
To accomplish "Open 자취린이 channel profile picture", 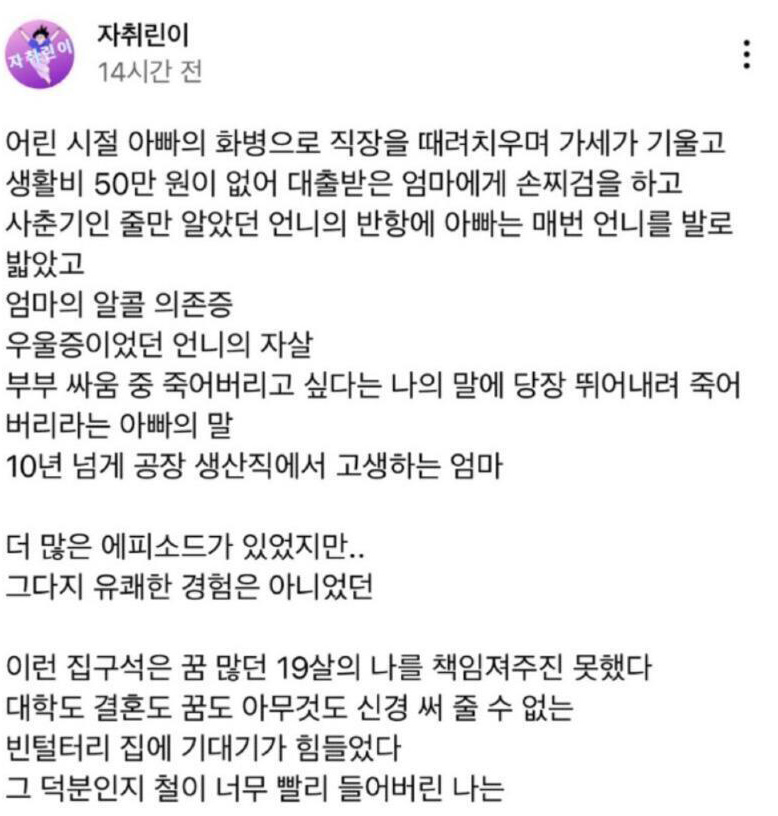I will pos(40,54).
